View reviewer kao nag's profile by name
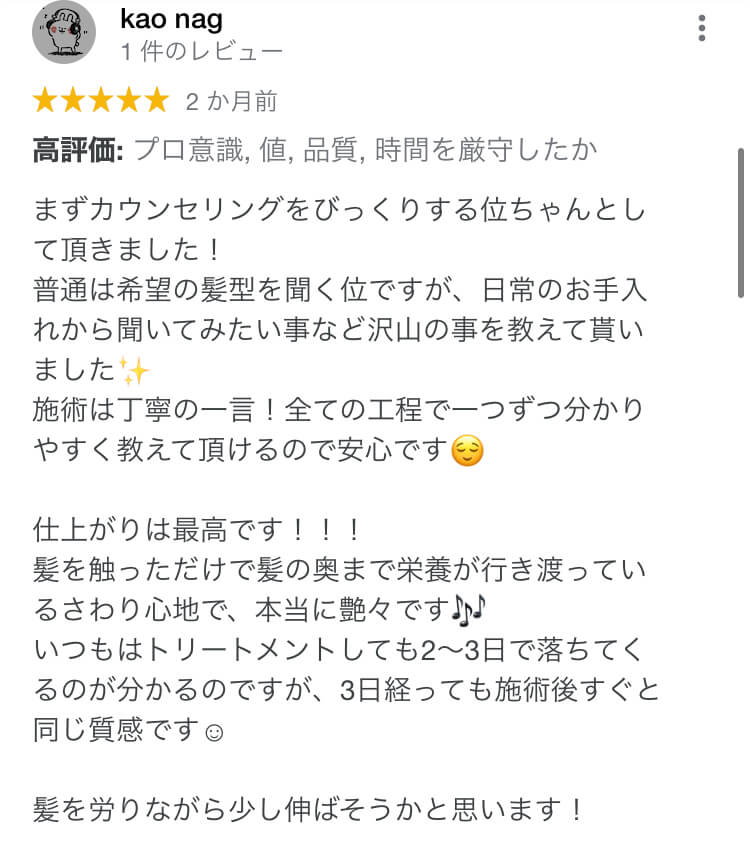750x850 pixels. [x=171, y=18]
